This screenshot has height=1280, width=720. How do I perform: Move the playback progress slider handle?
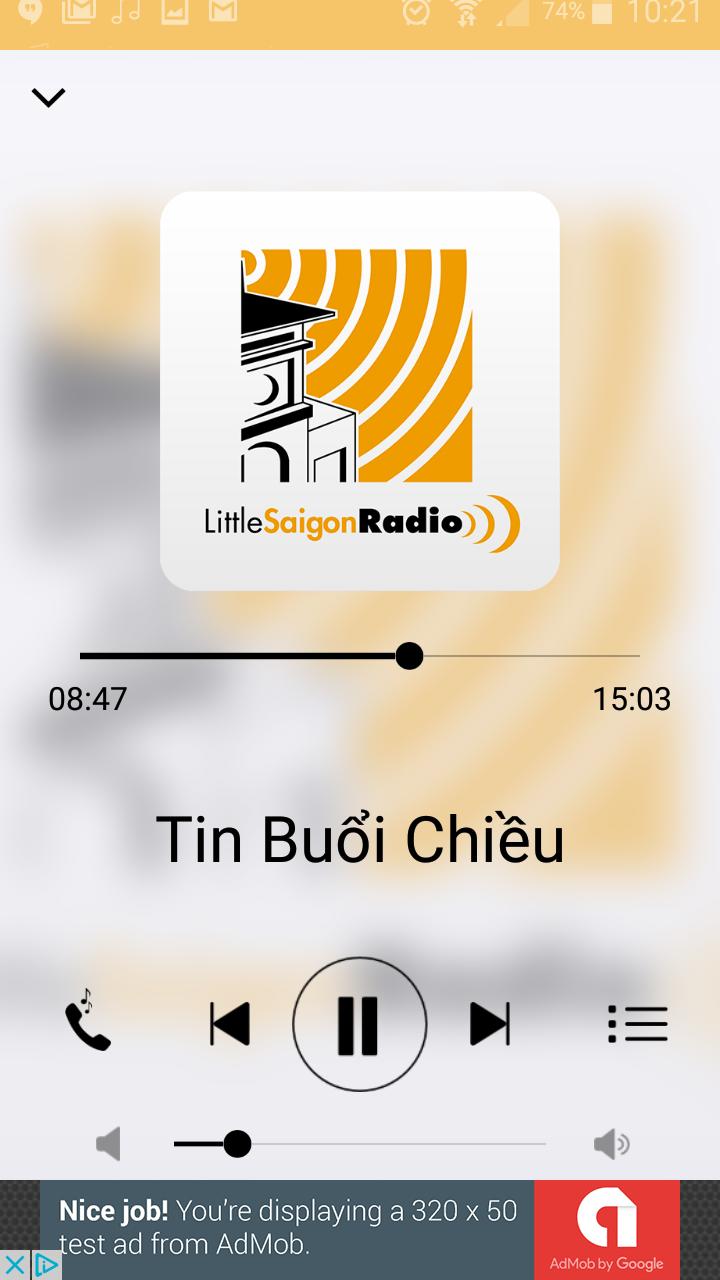pos(409,656)
